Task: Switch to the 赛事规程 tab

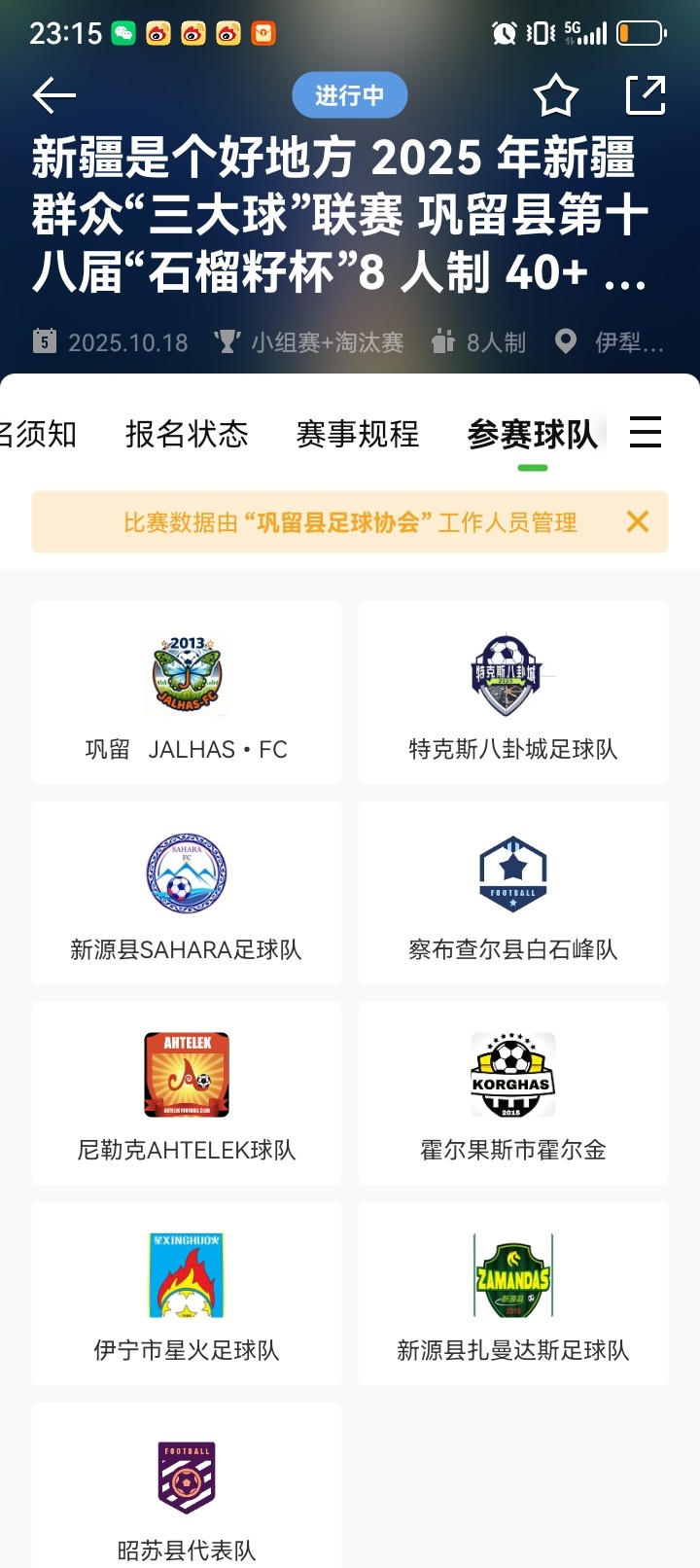Action: [x=358, y=434]
